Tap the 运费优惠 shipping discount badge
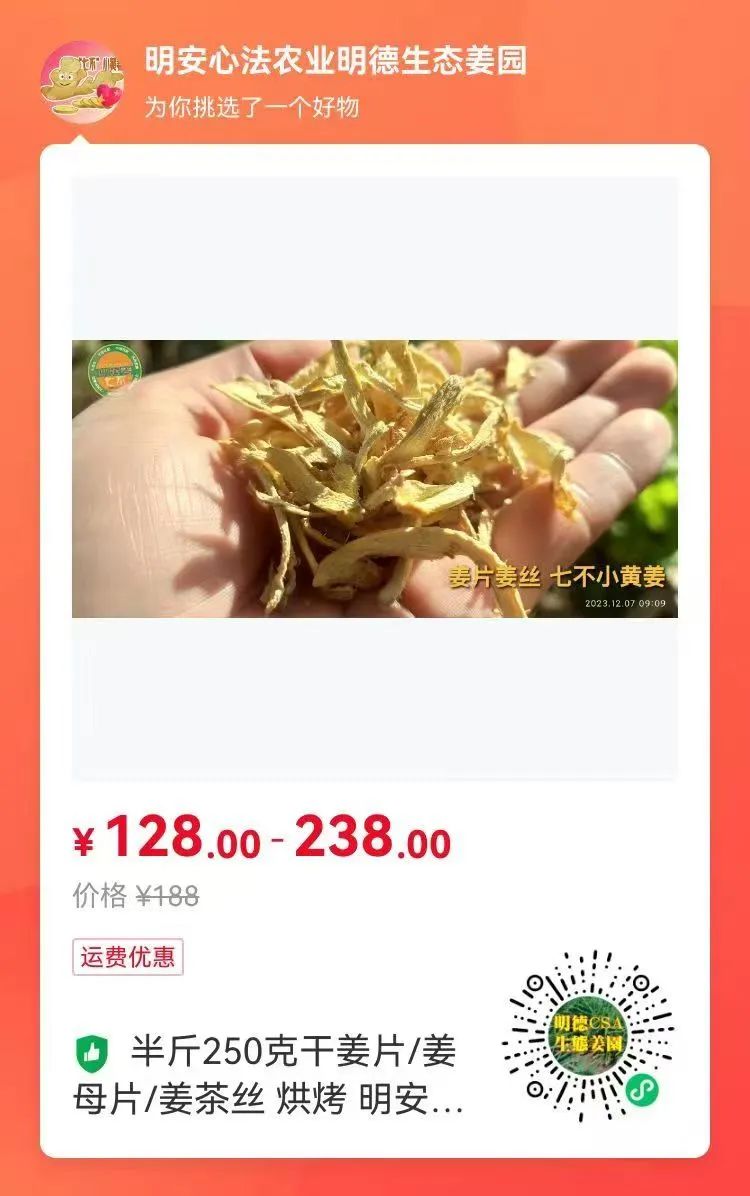This screenshot has width=750, height=1196. 129,957
